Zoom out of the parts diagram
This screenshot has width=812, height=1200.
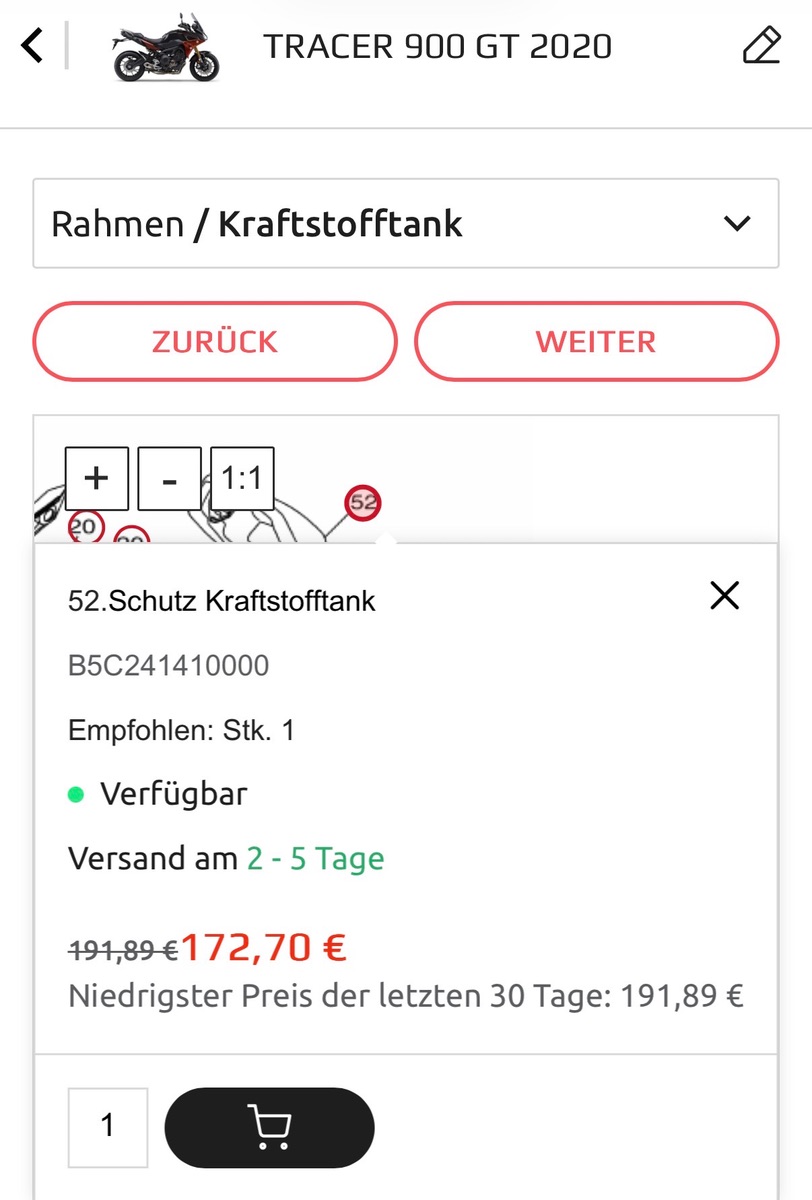point(169,478)
